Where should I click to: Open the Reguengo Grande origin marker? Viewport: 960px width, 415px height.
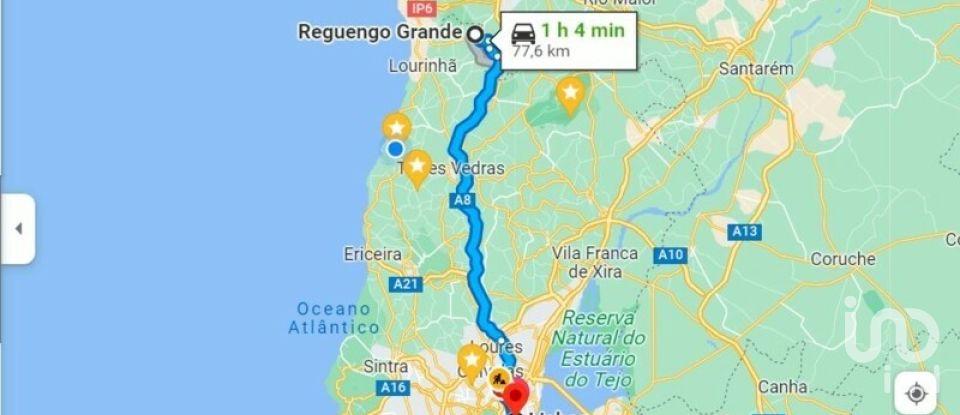click(475, 33)
